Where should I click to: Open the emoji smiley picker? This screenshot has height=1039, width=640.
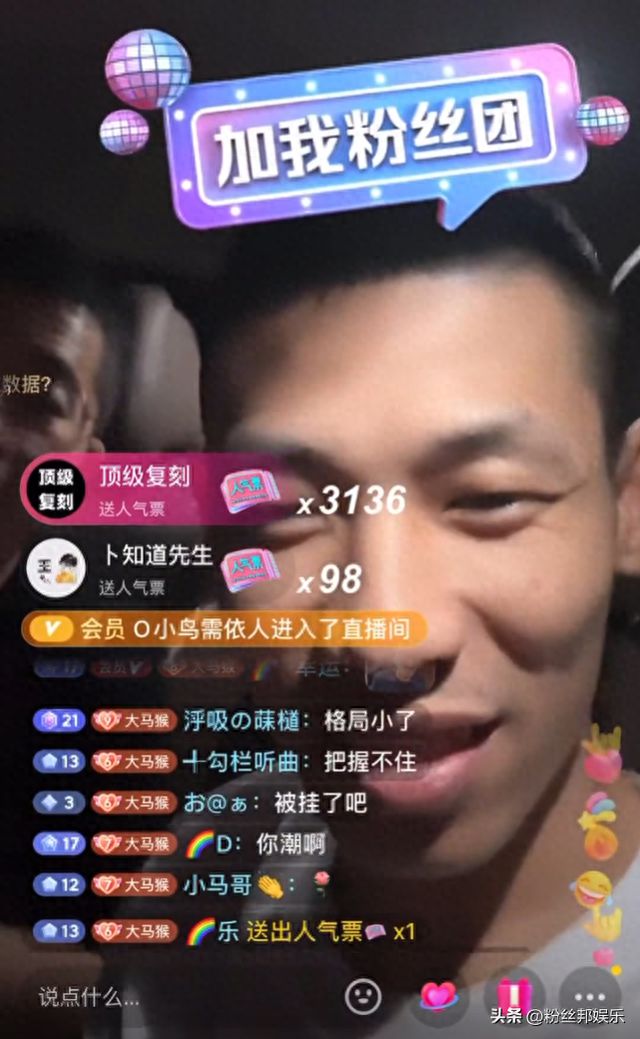click(x=364, y=995)
